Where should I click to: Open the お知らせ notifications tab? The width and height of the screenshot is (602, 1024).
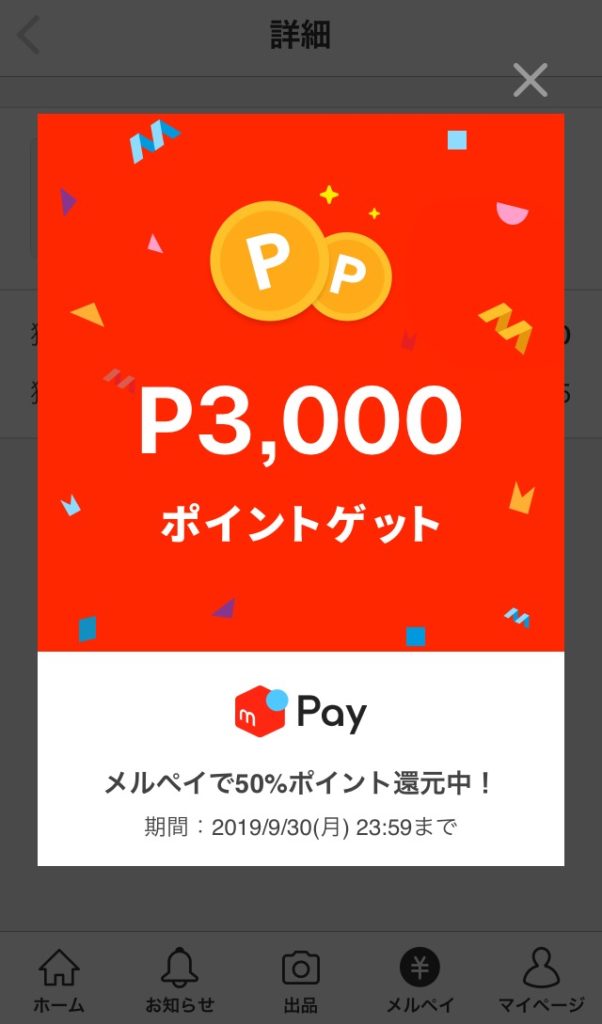(x=180, y=979)
